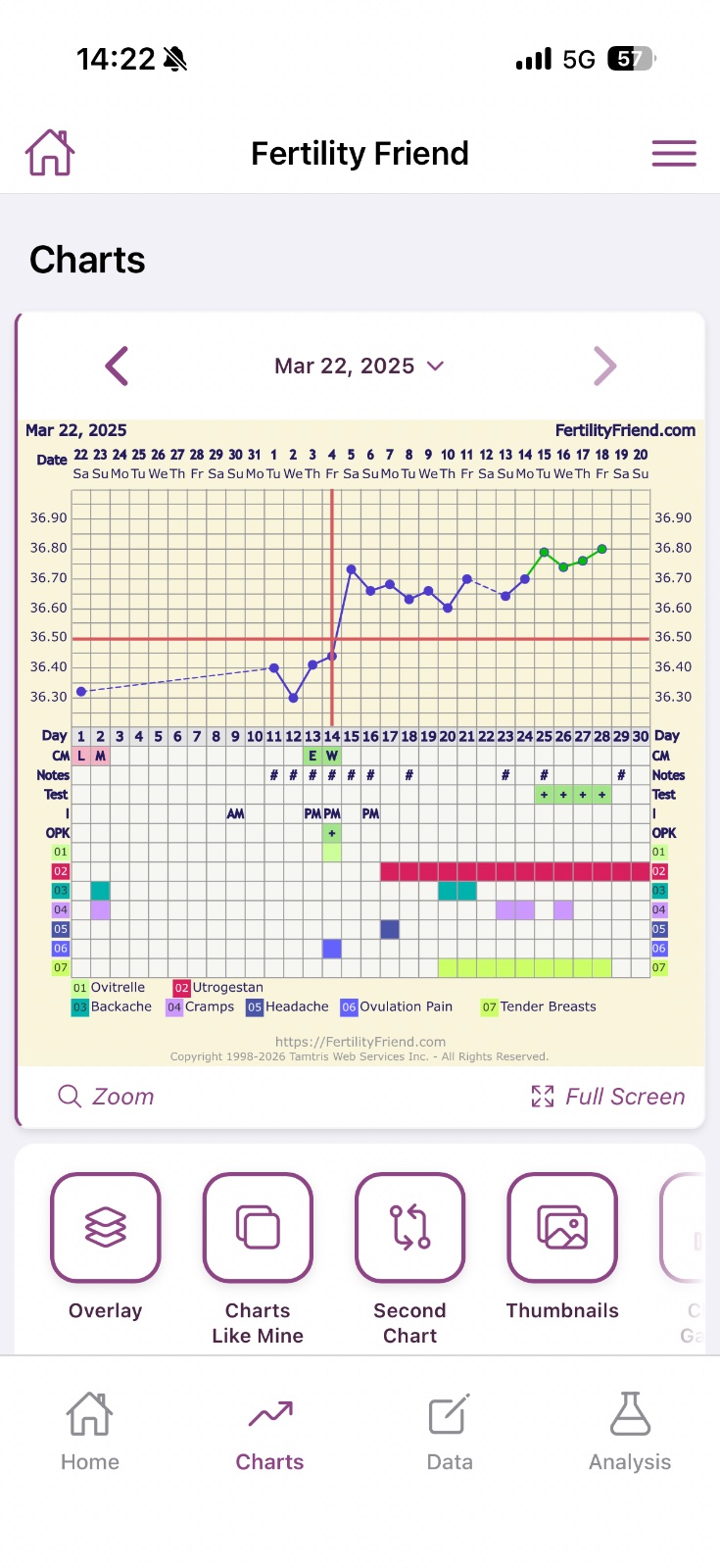Open the Second Chart option
Image resolution: width=720 pixels, height=1568 pixels.
[x=409, y=1228]
